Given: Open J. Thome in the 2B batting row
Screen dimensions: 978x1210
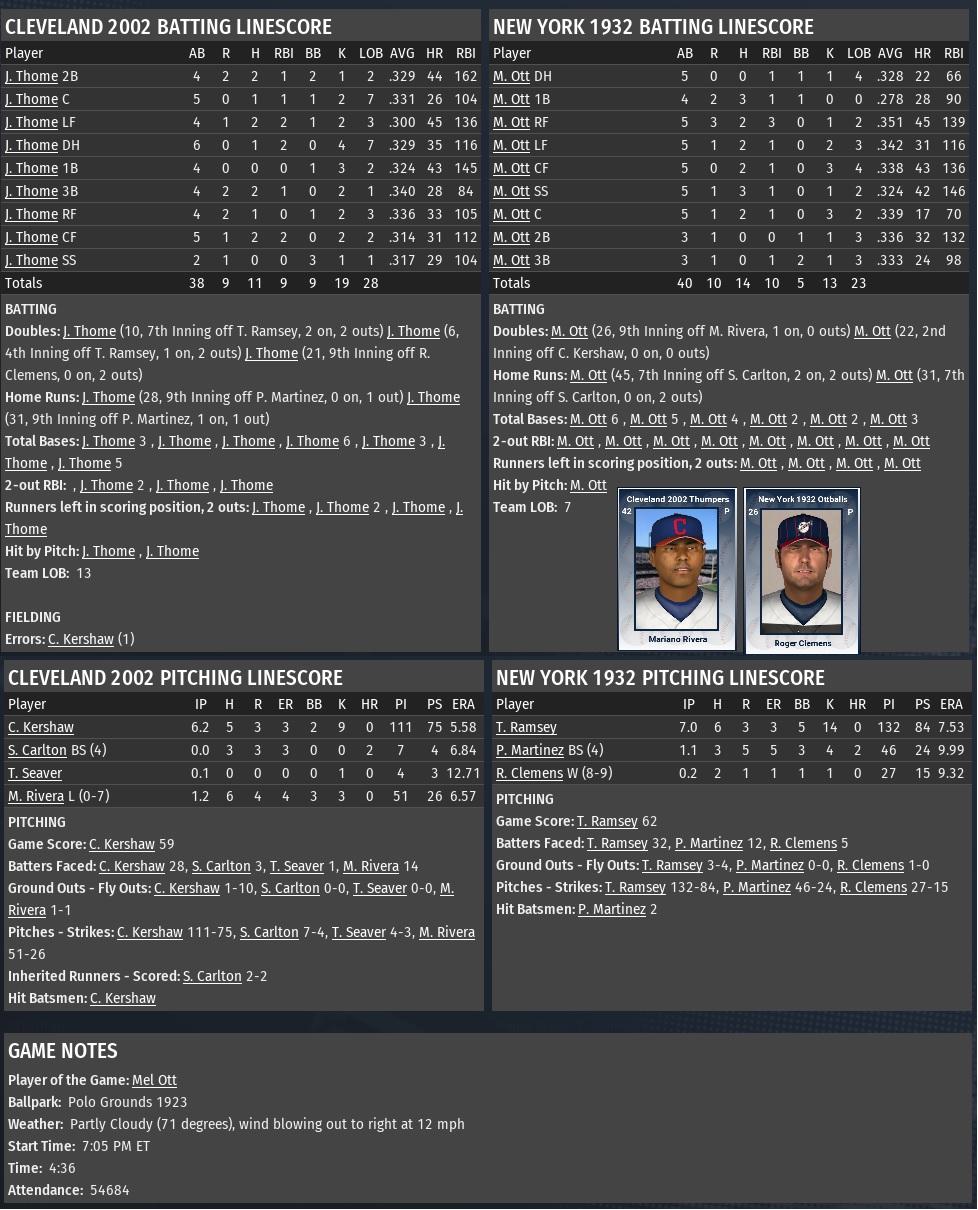Looking at the screenshot, I should [x=31, y=76].
